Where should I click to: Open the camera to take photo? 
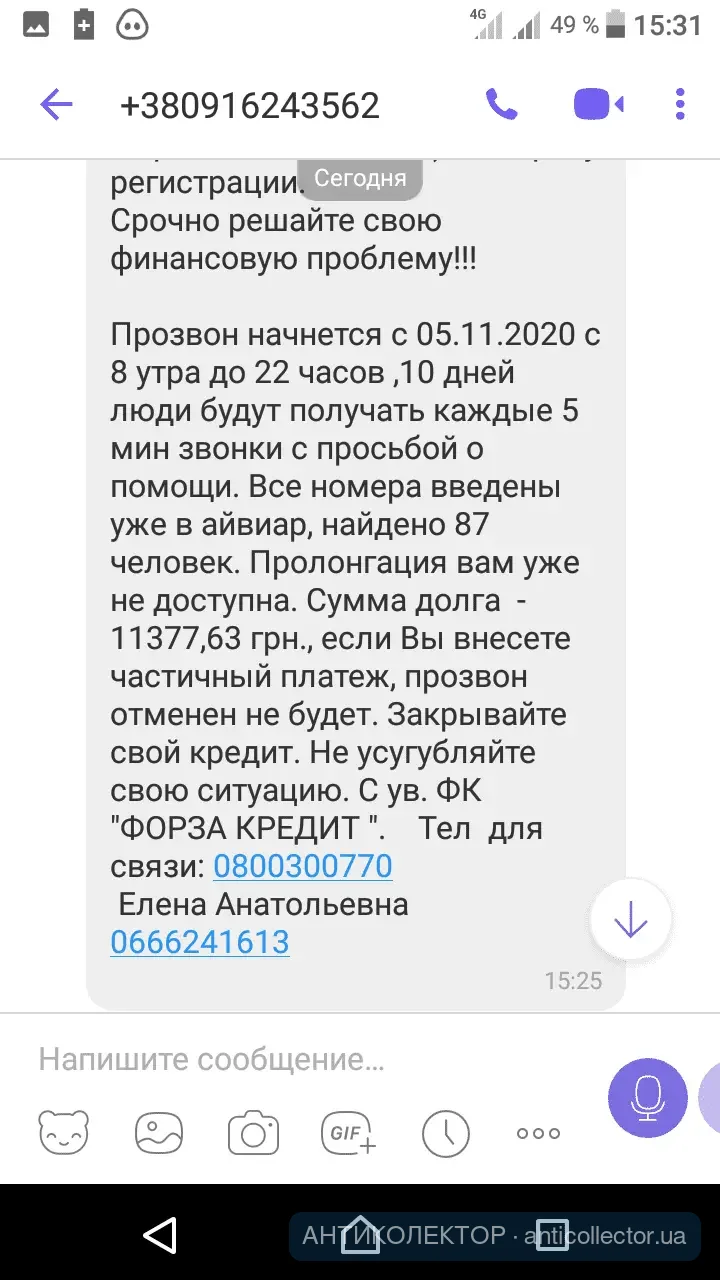coord(253,1133)
